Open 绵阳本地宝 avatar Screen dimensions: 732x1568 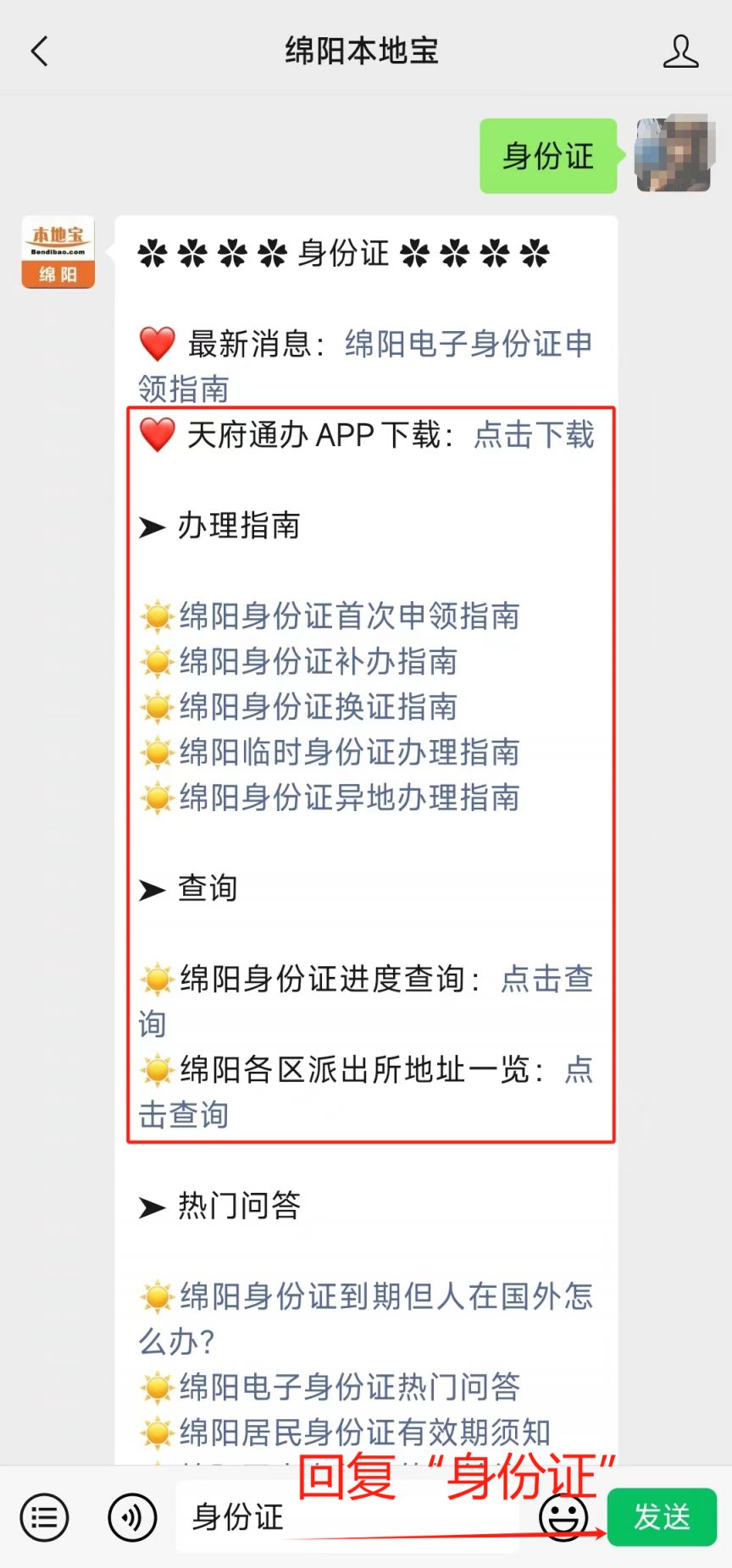(x=58, y=252)
